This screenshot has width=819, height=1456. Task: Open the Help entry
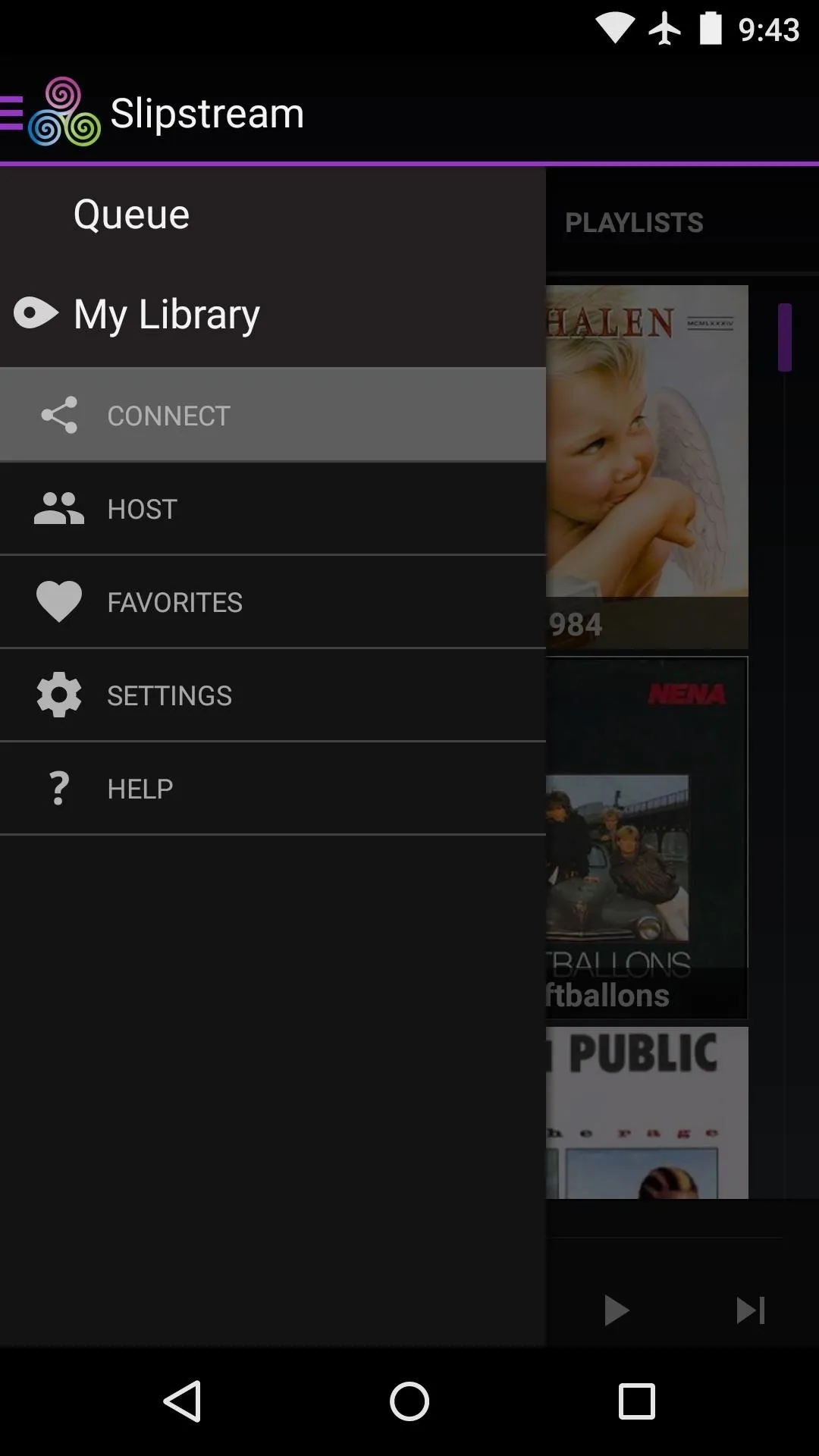(x=273, y=789)
